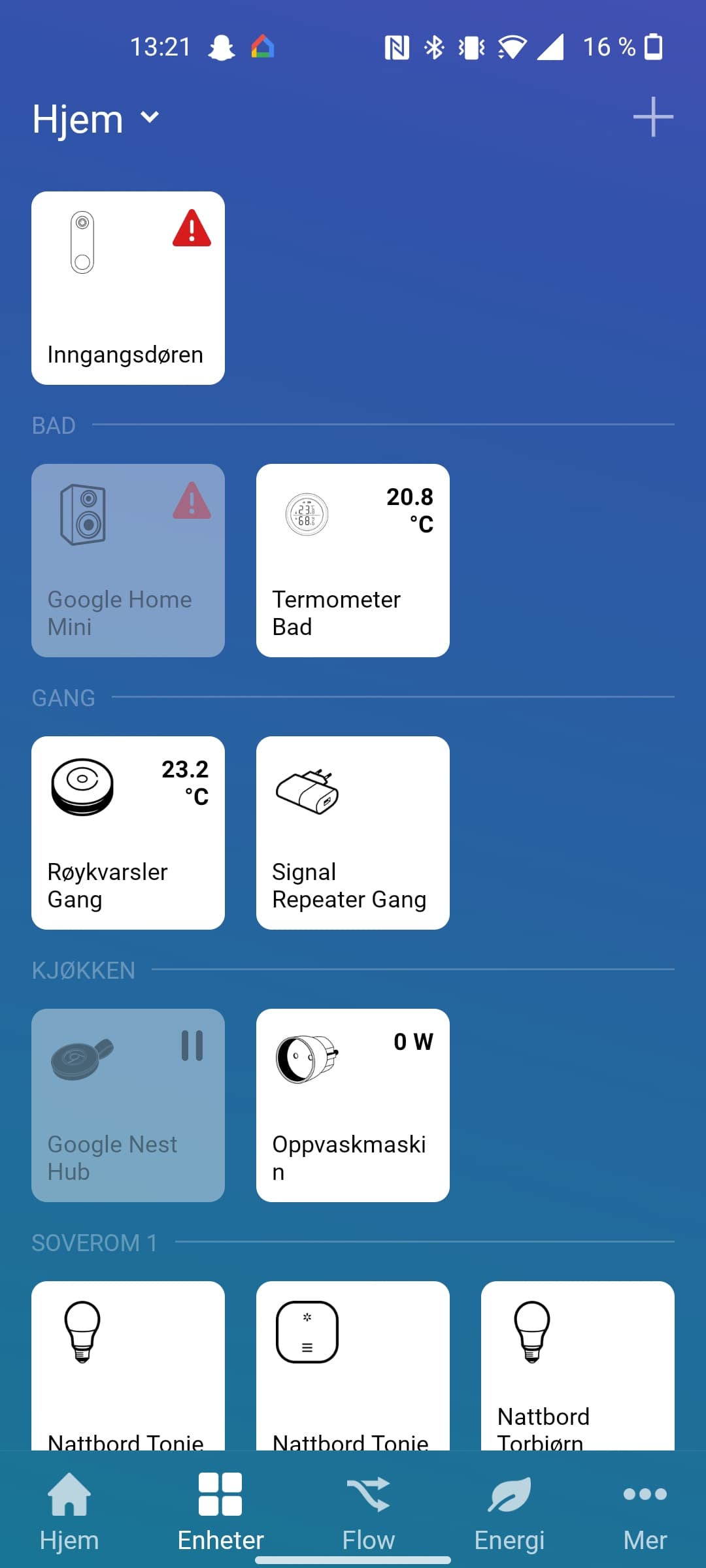
Task: Open the Google Nest Hub card
Action: pos(128,1105)
